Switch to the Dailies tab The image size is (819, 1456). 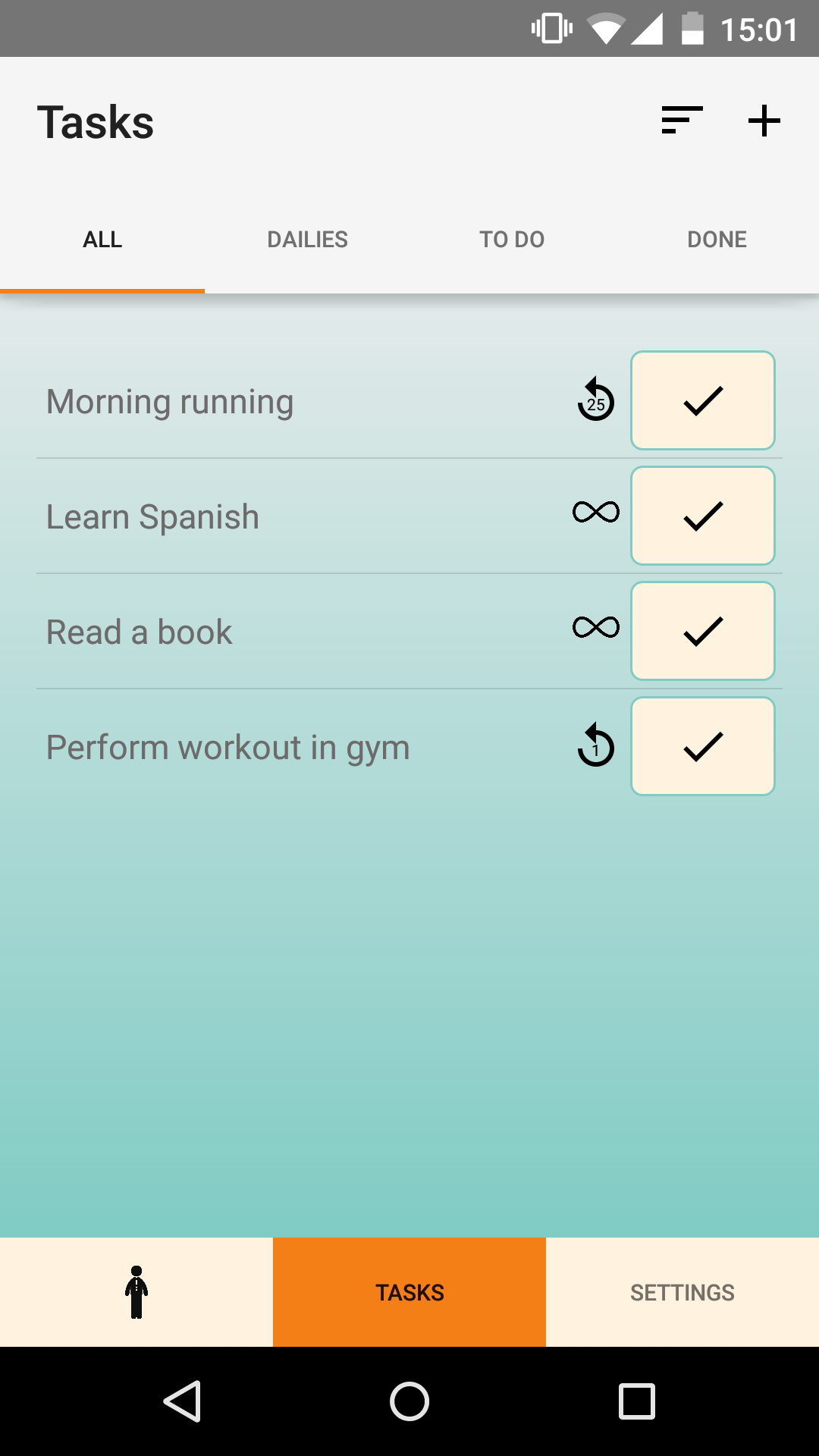(307, 240)
